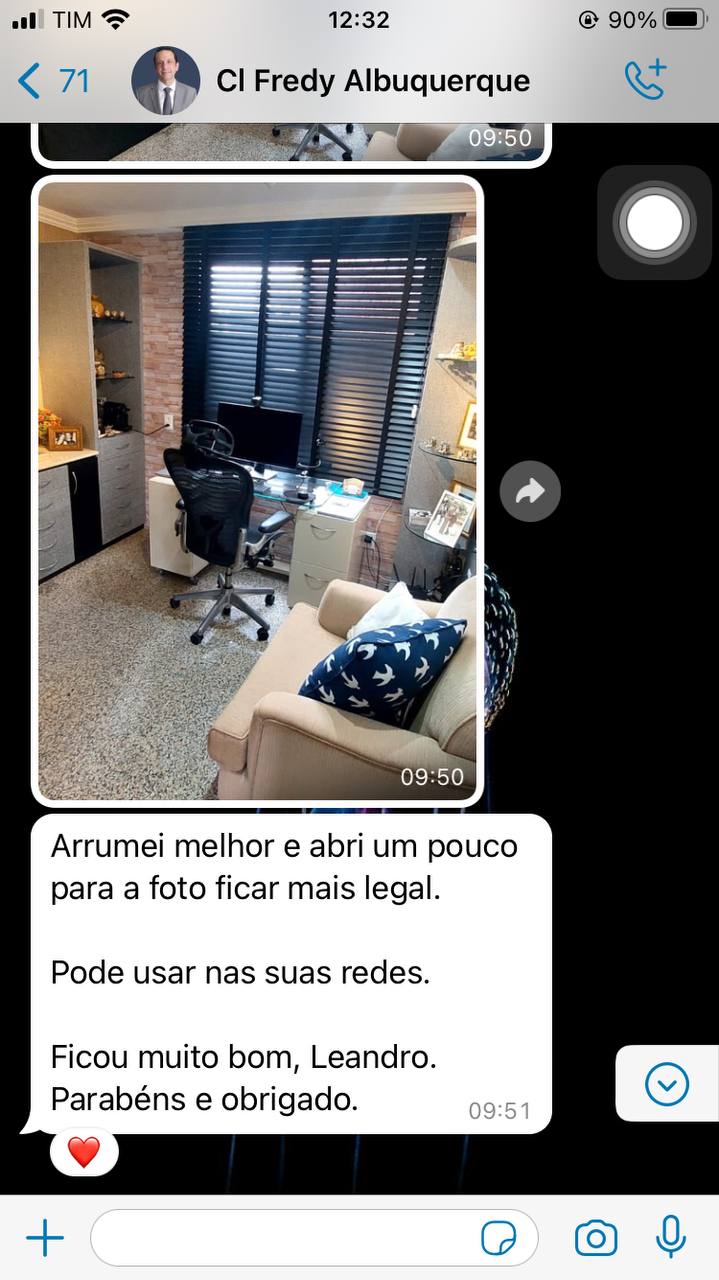The height and width of the screenshot is (1280, 719).
Task: View the heart reaction on the message
Action: 84,1153
